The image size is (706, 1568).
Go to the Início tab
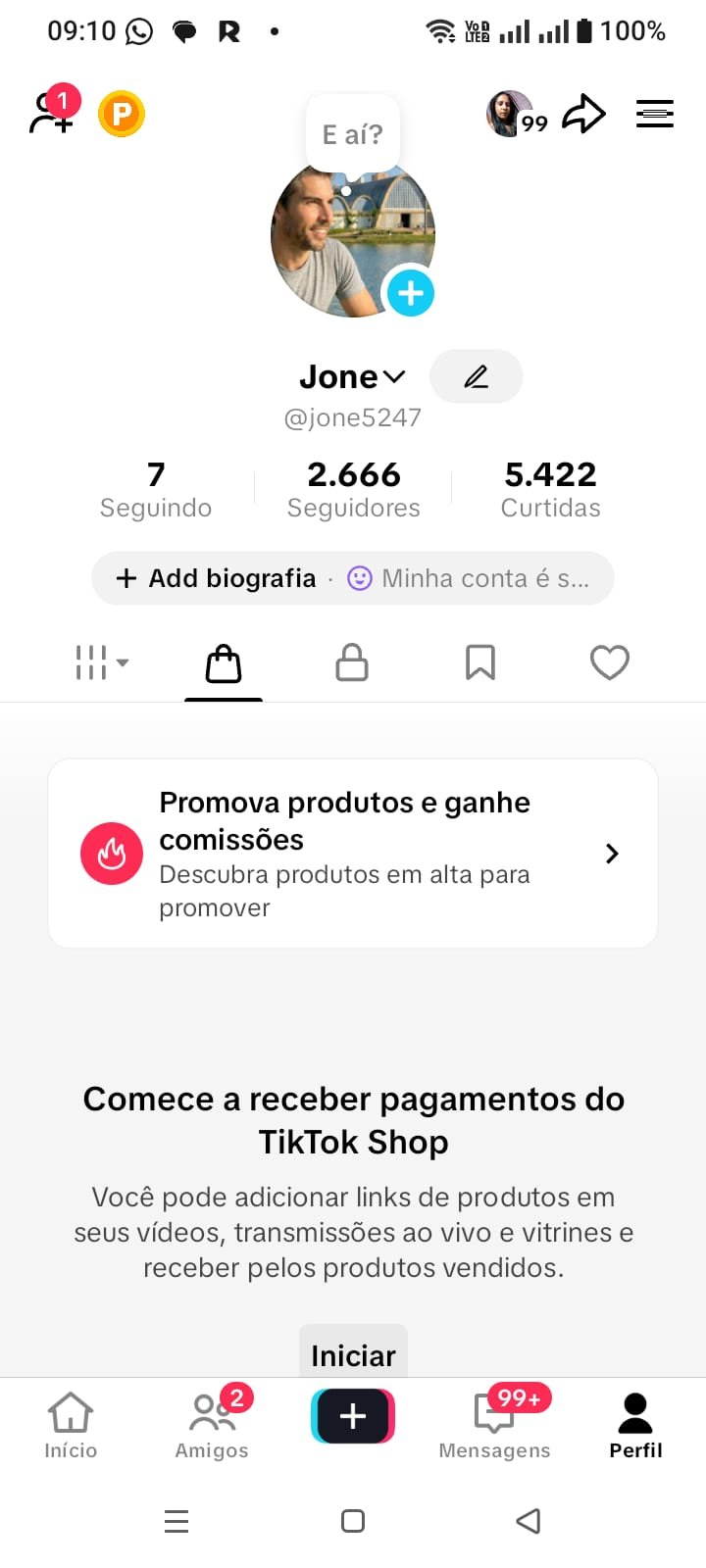(x=71, y=1426)
